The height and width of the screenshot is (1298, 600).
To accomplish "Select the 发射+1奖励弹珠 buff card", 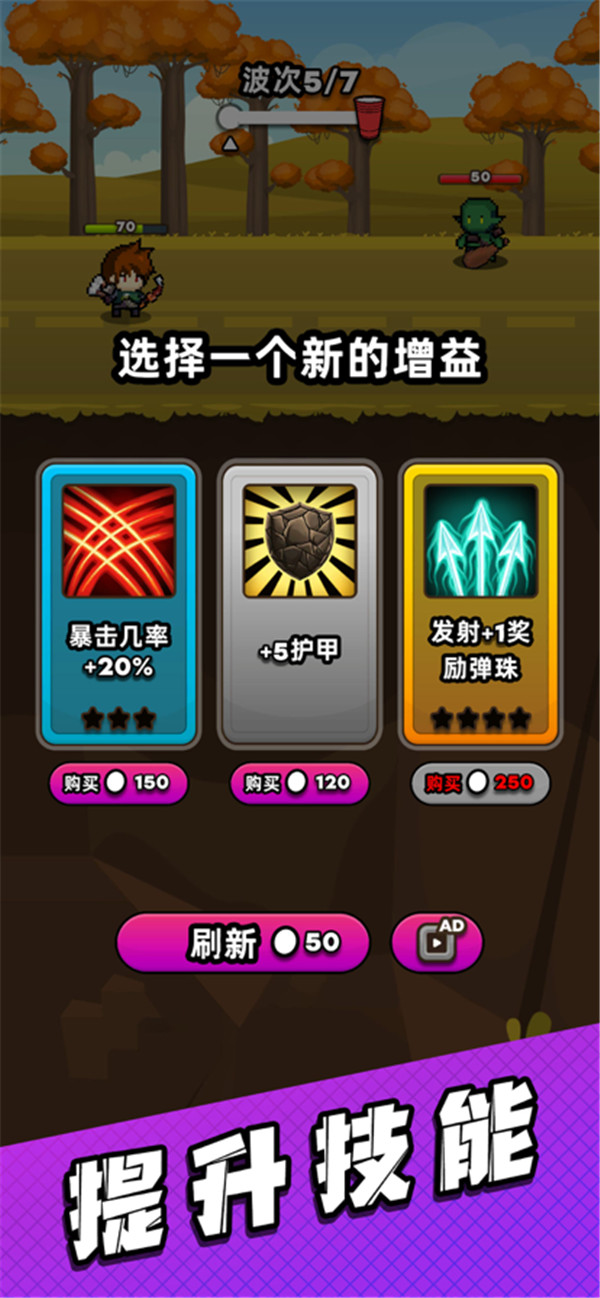I will [481, 605].
